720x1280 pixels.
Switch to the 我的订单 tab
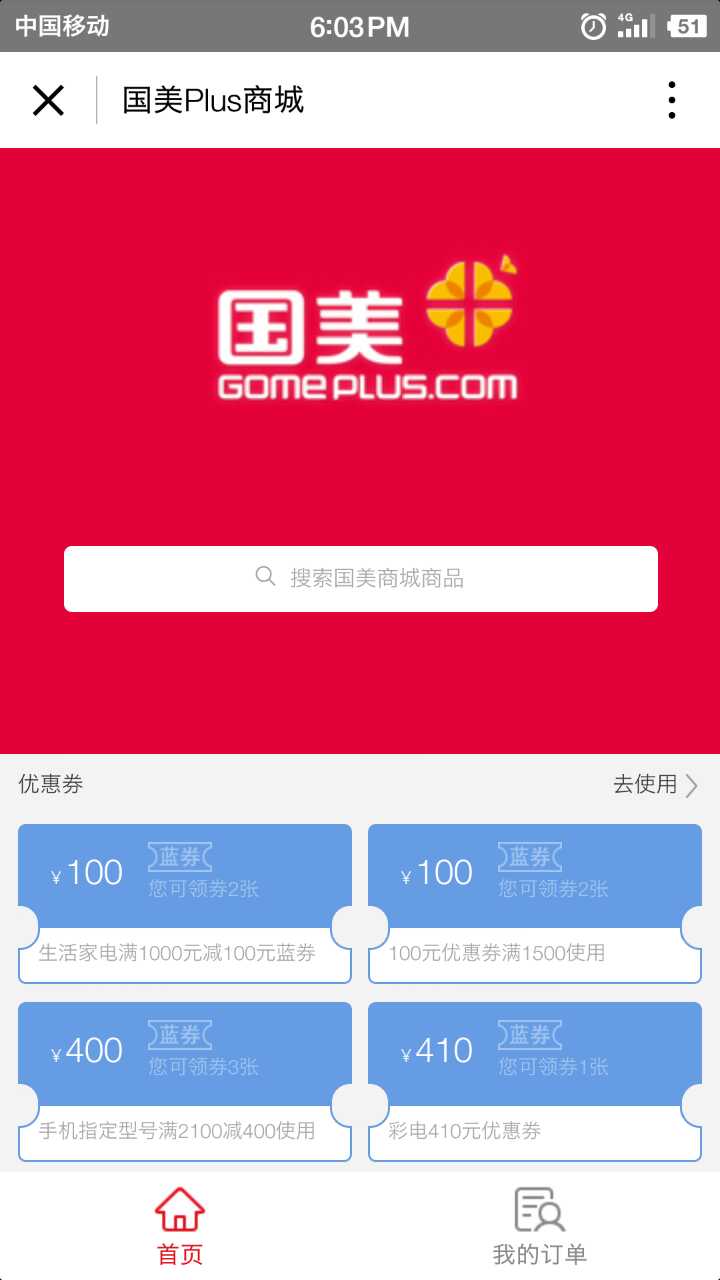point(540,1225)
